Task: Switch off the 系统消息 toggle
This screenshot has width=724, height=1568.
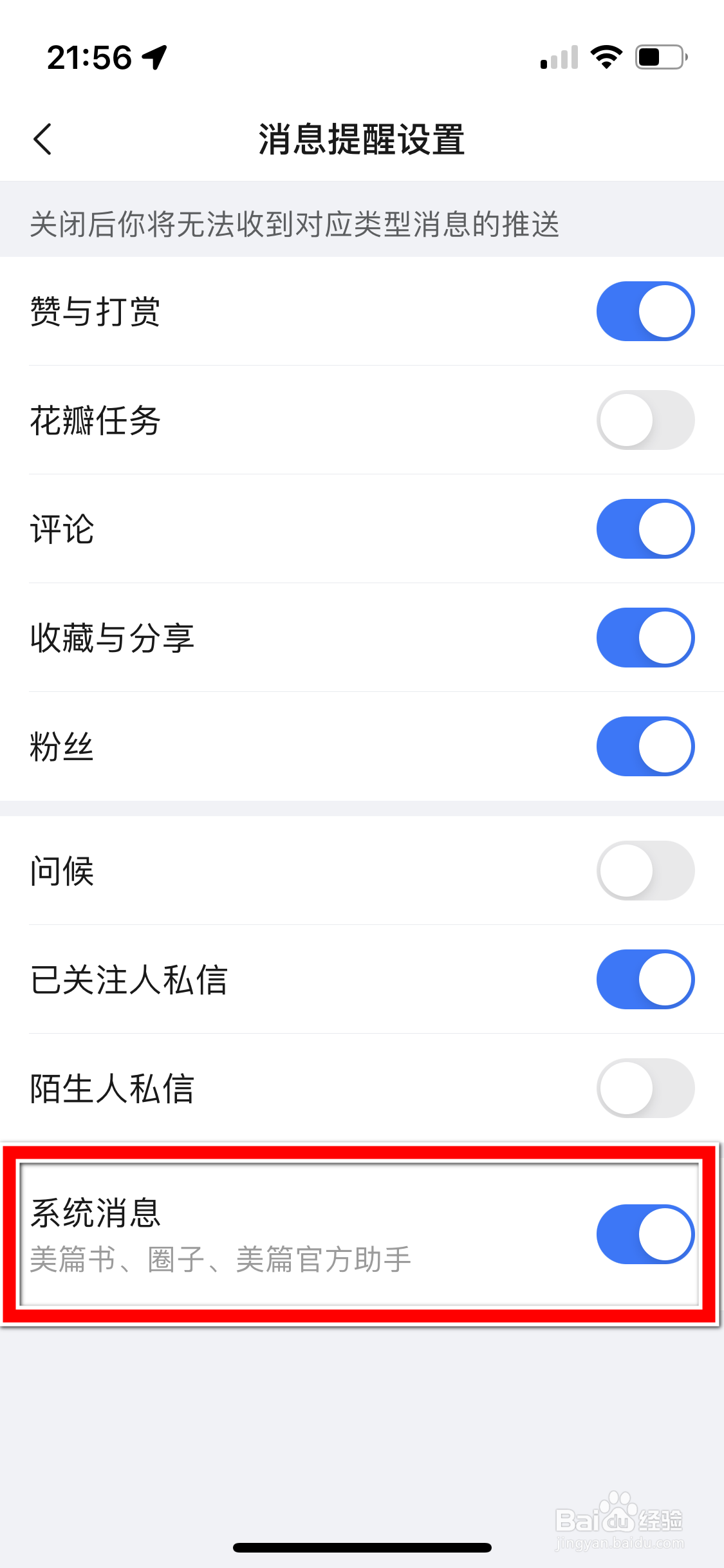Action: (x=644, y=1233)
